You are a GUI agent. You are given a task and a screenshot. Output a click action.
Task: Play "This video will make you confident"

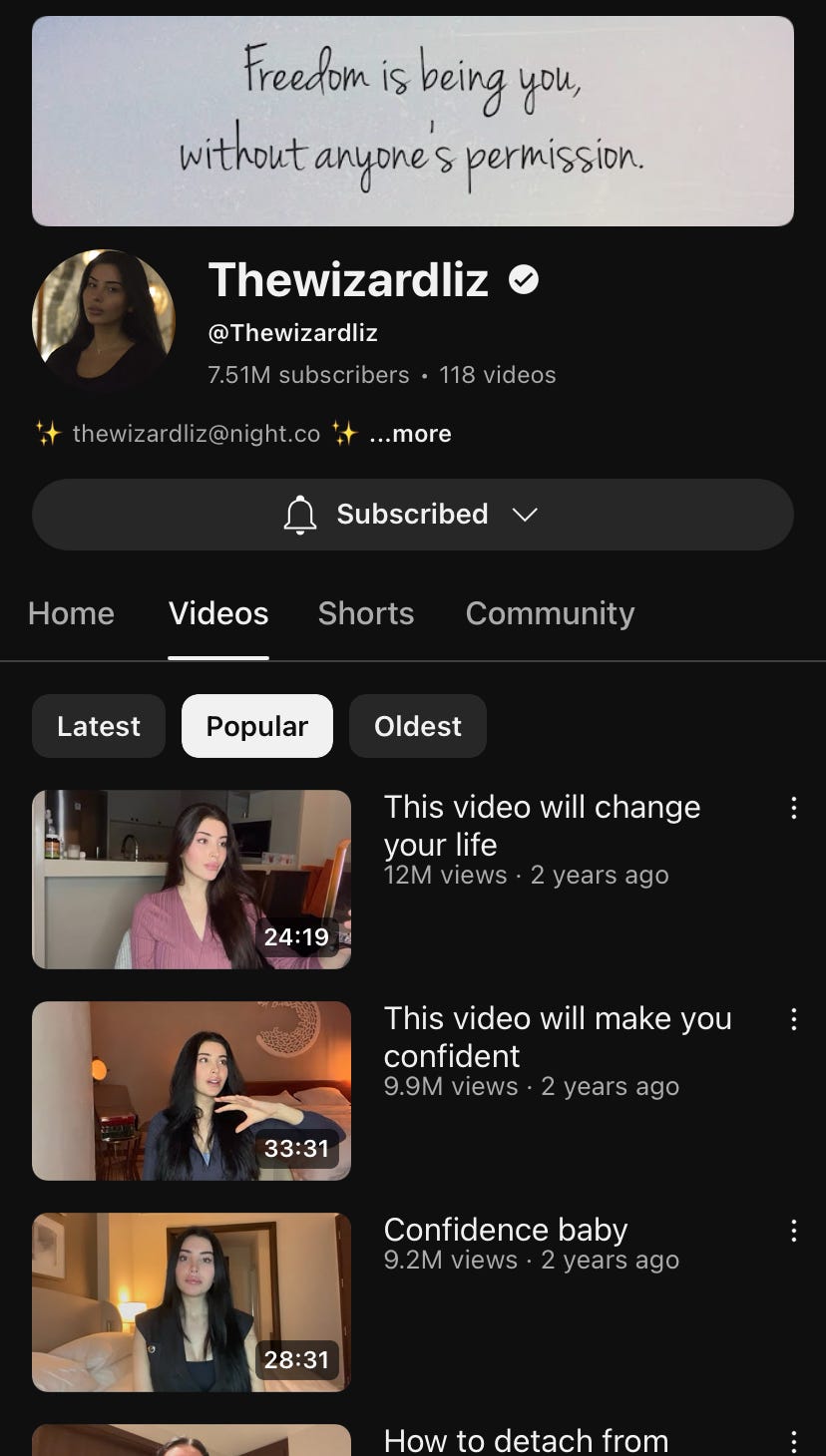[192, 1090]
